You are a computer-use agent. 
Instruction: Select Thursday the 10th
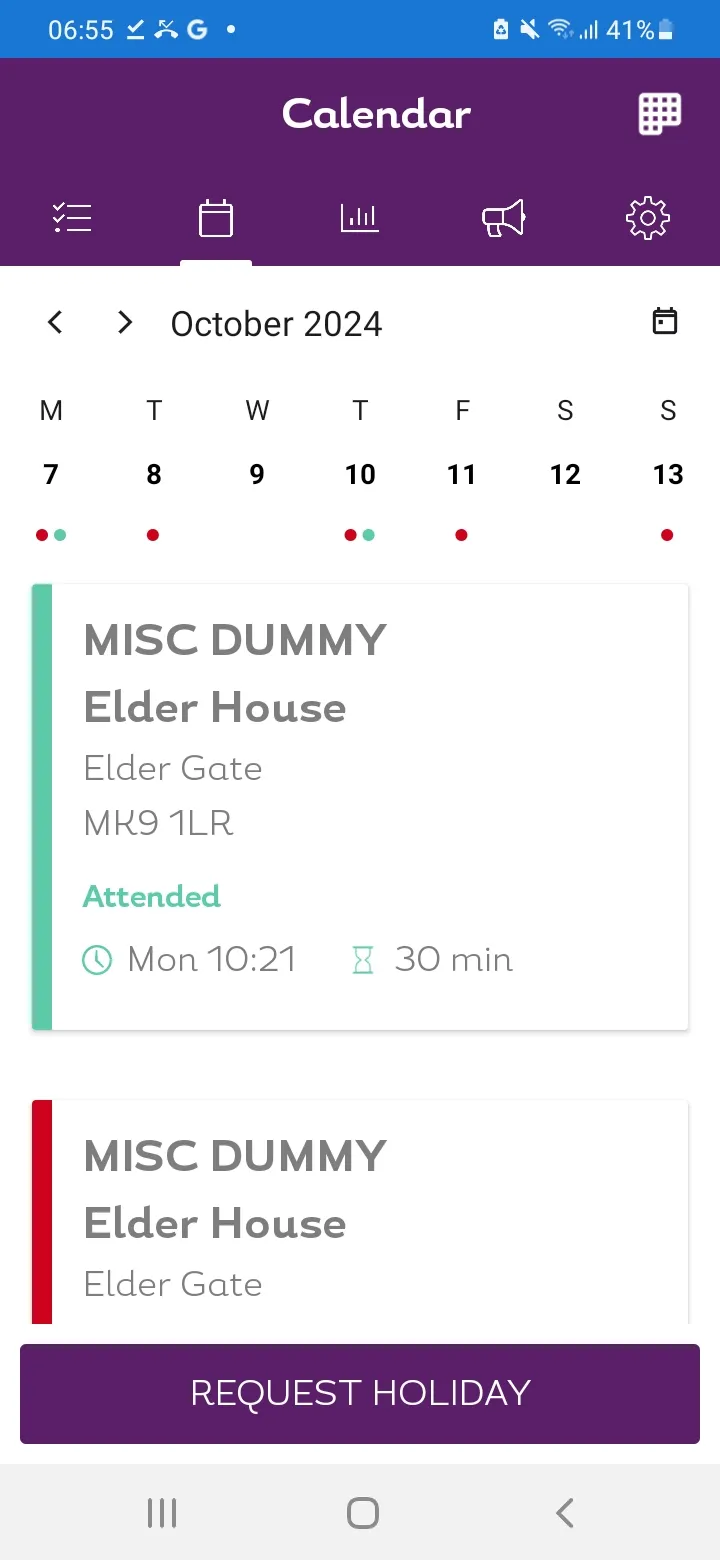pos(360,474)
